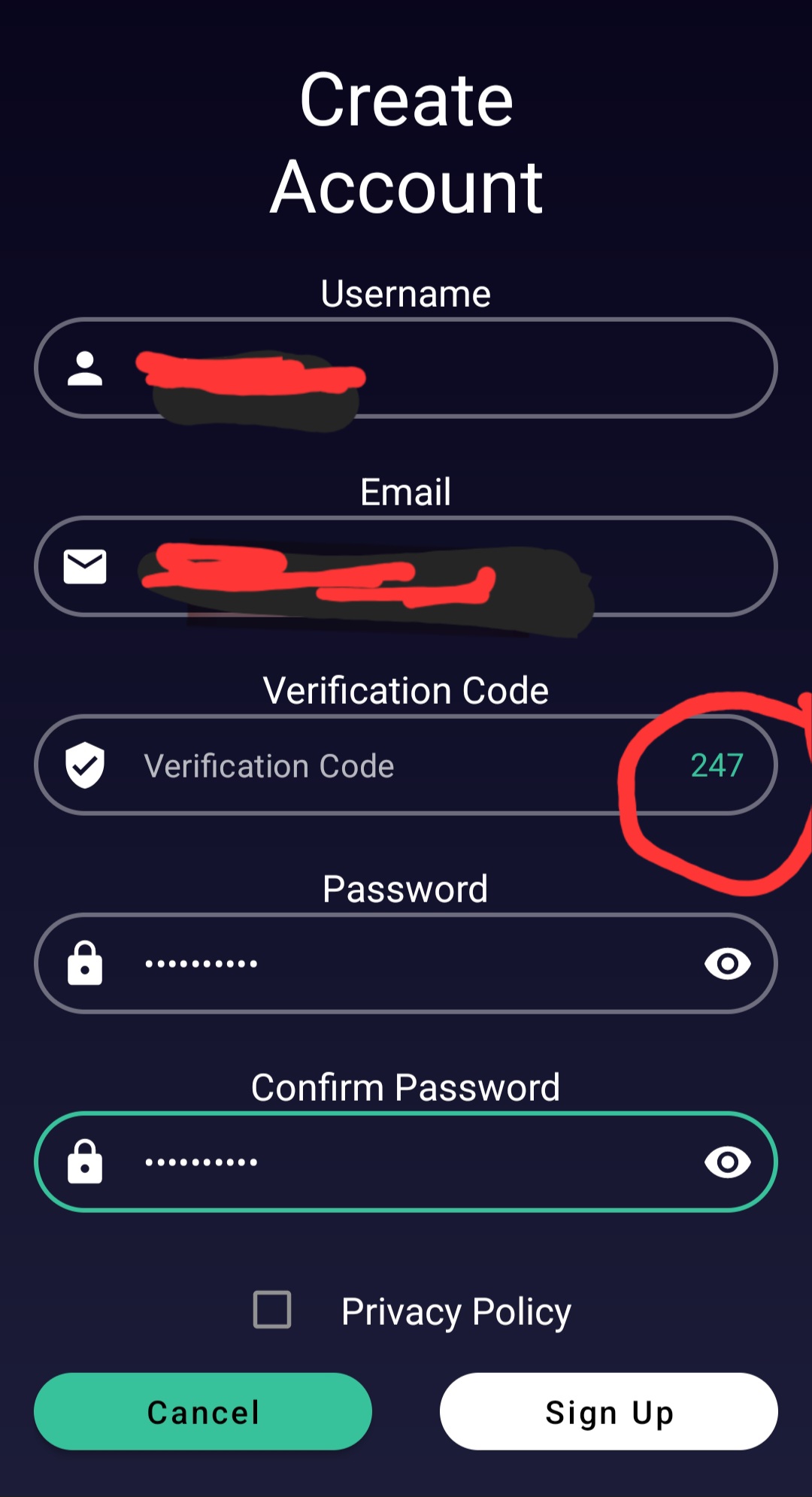The image size is (812, 1497).
Task: Tap Sign Up to create account
Action: point(609,1411)
